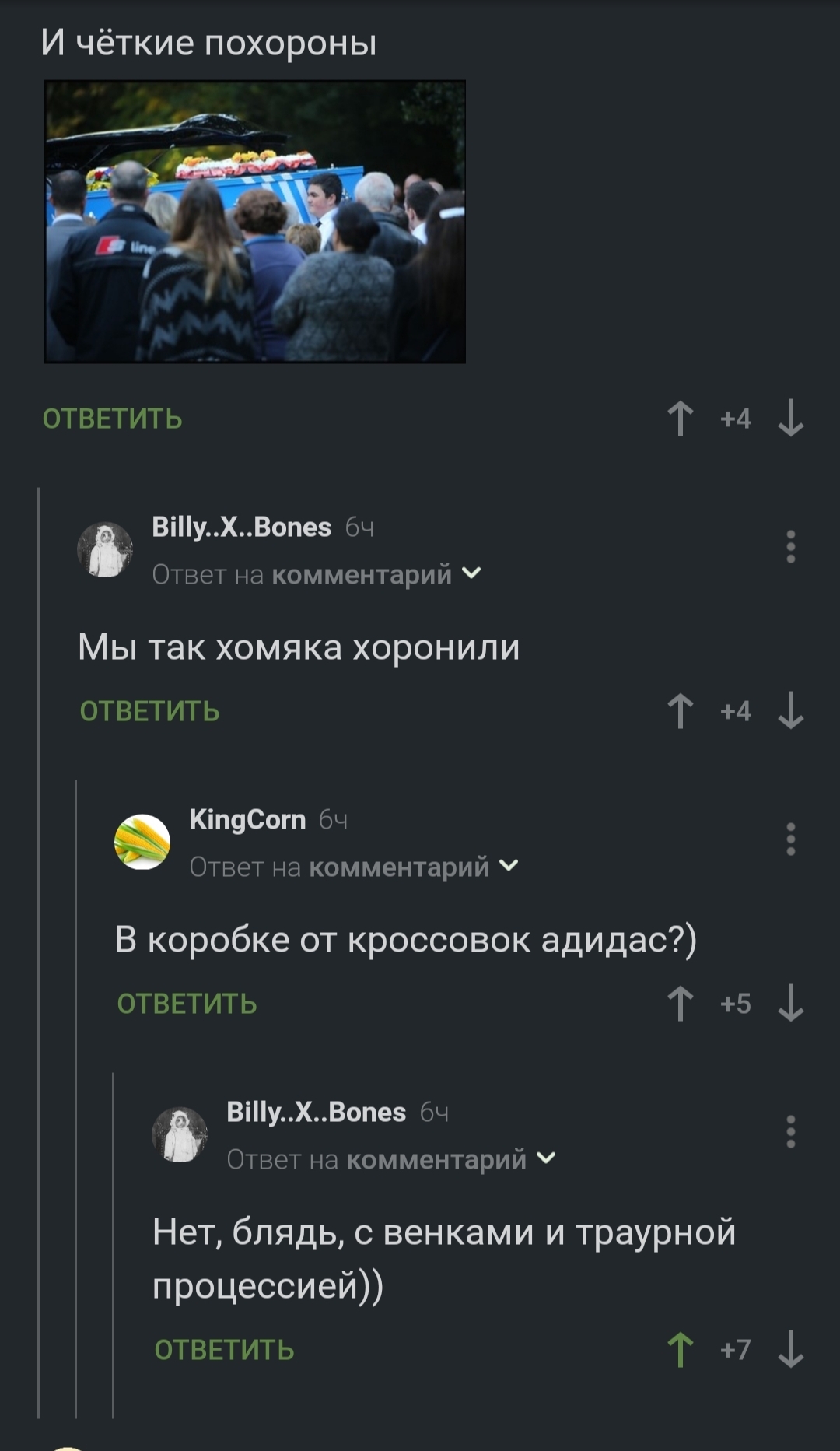Remove upvote on the +7 comment
The height and width of the screenshot is (1451, 840).
681,1350
